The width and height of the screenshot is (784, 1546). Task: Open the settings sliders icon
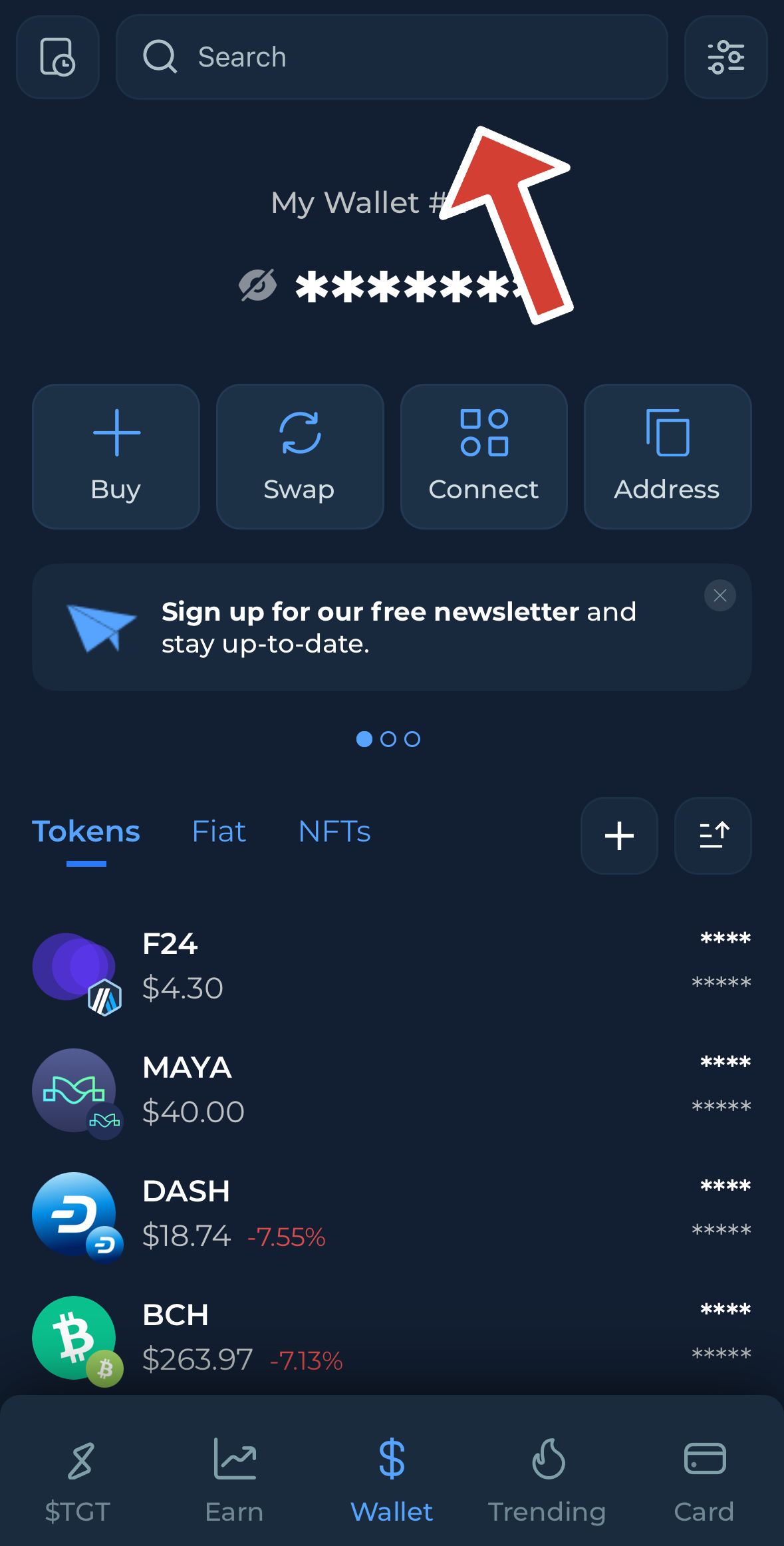(x=725, y=57)
